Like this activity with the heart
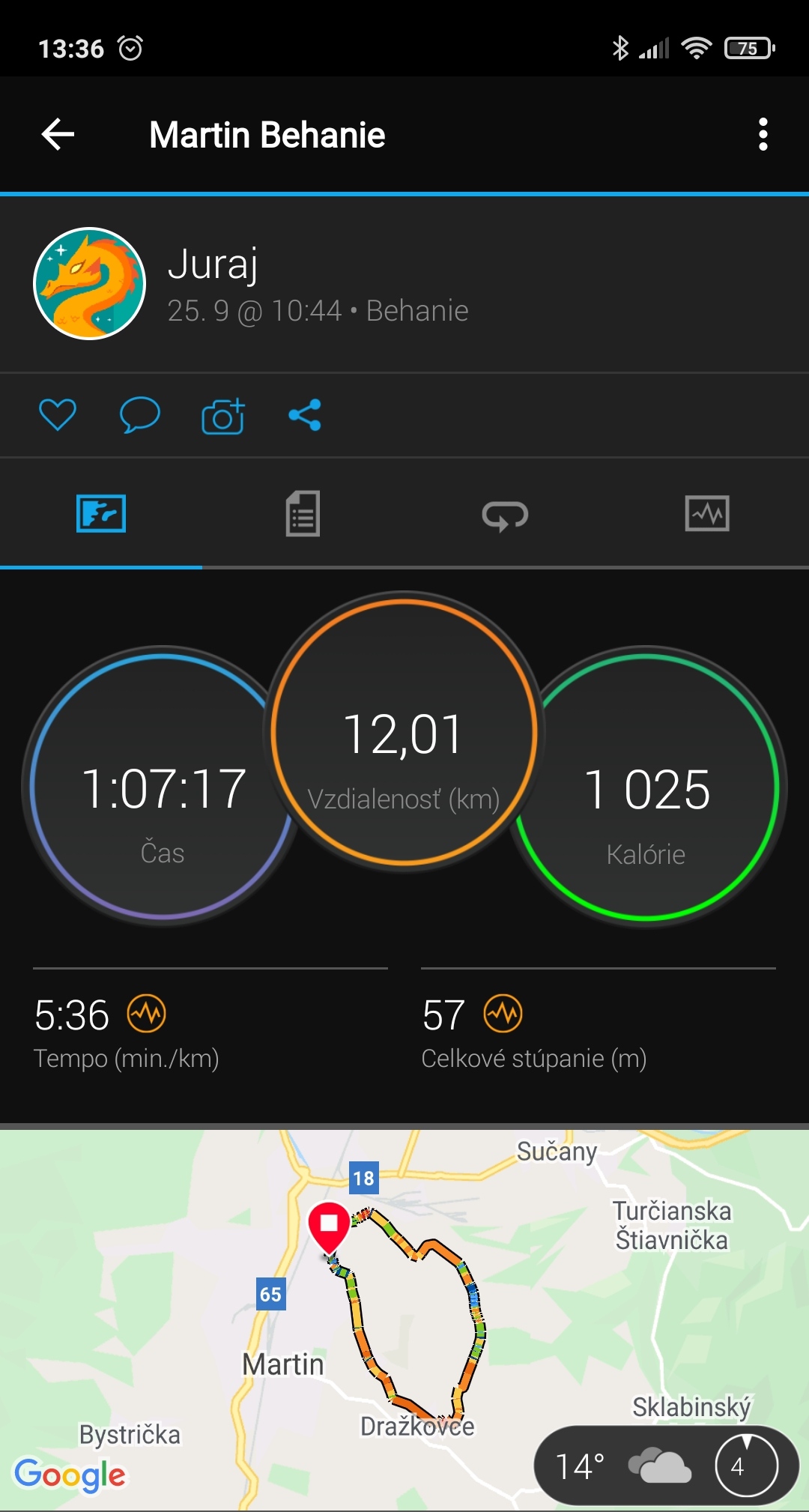The width and height of the screenshot is (809, 1512). (58, 415)
